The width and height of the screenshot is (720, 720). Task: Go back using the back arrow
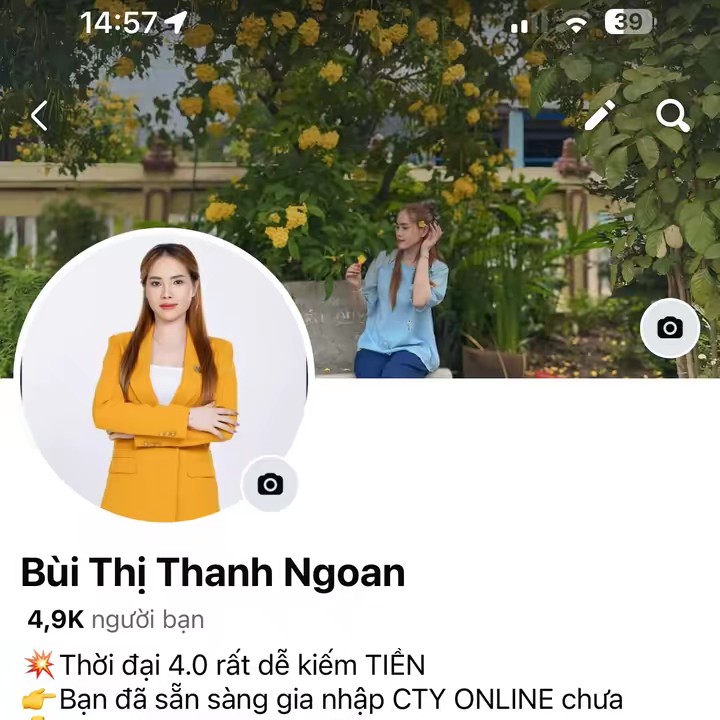click(39, 116)
